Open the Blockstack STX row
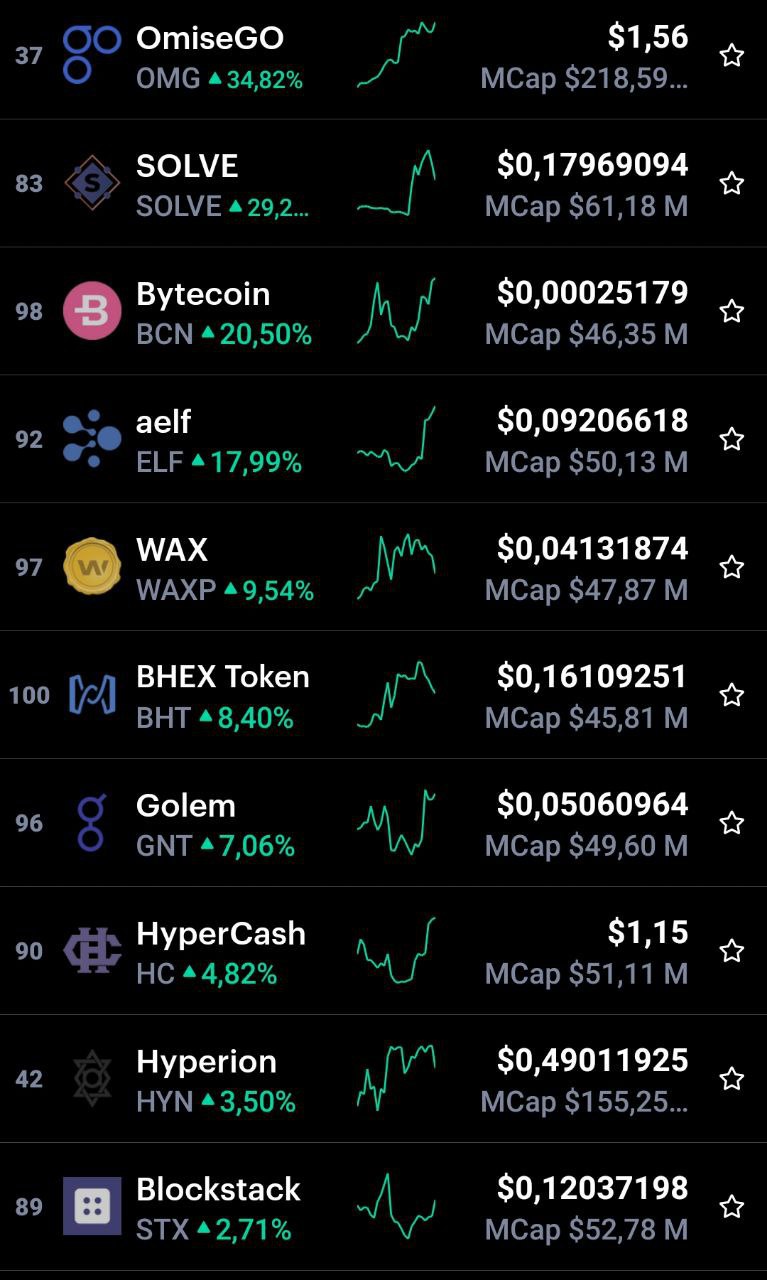Image resolution: width=767 pixels, height=1280 pixels. tap(383, 1208)
